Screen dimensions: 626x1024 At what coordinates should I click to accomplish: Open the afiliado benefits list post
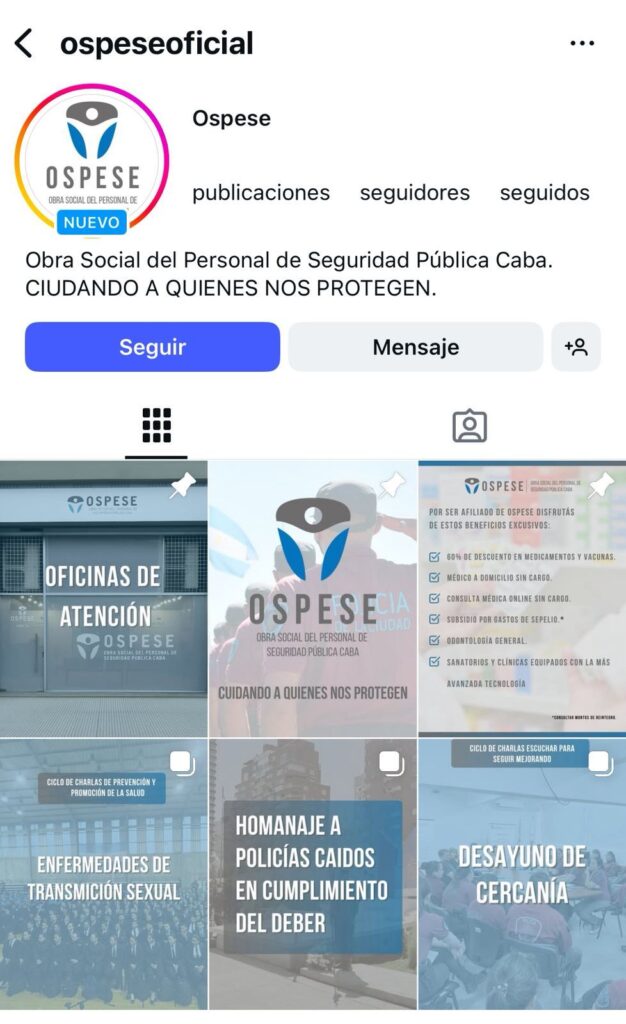[x=522, y=598]
